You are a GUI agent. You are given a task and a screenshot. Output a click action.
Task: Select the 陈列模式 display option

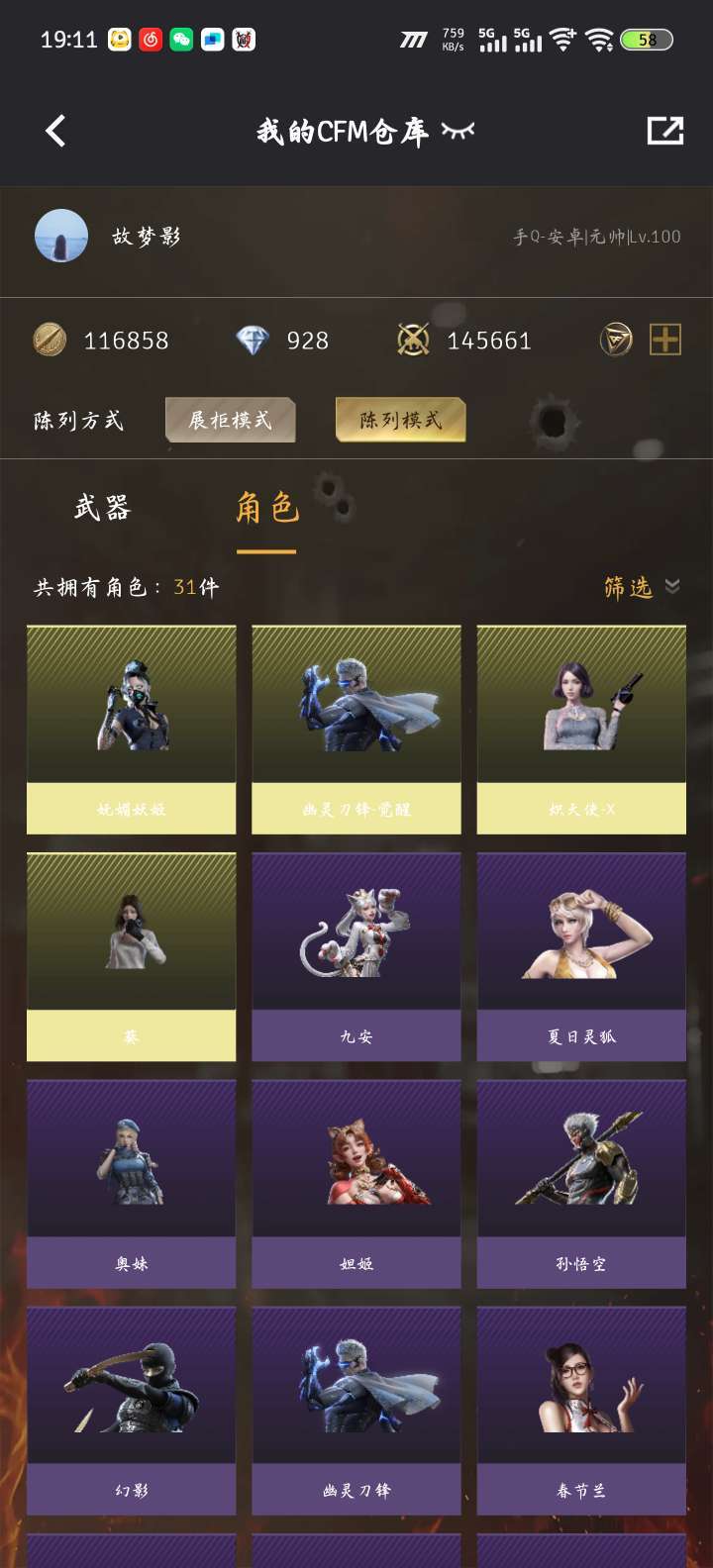pyautogui.click(x=400, y=420)
